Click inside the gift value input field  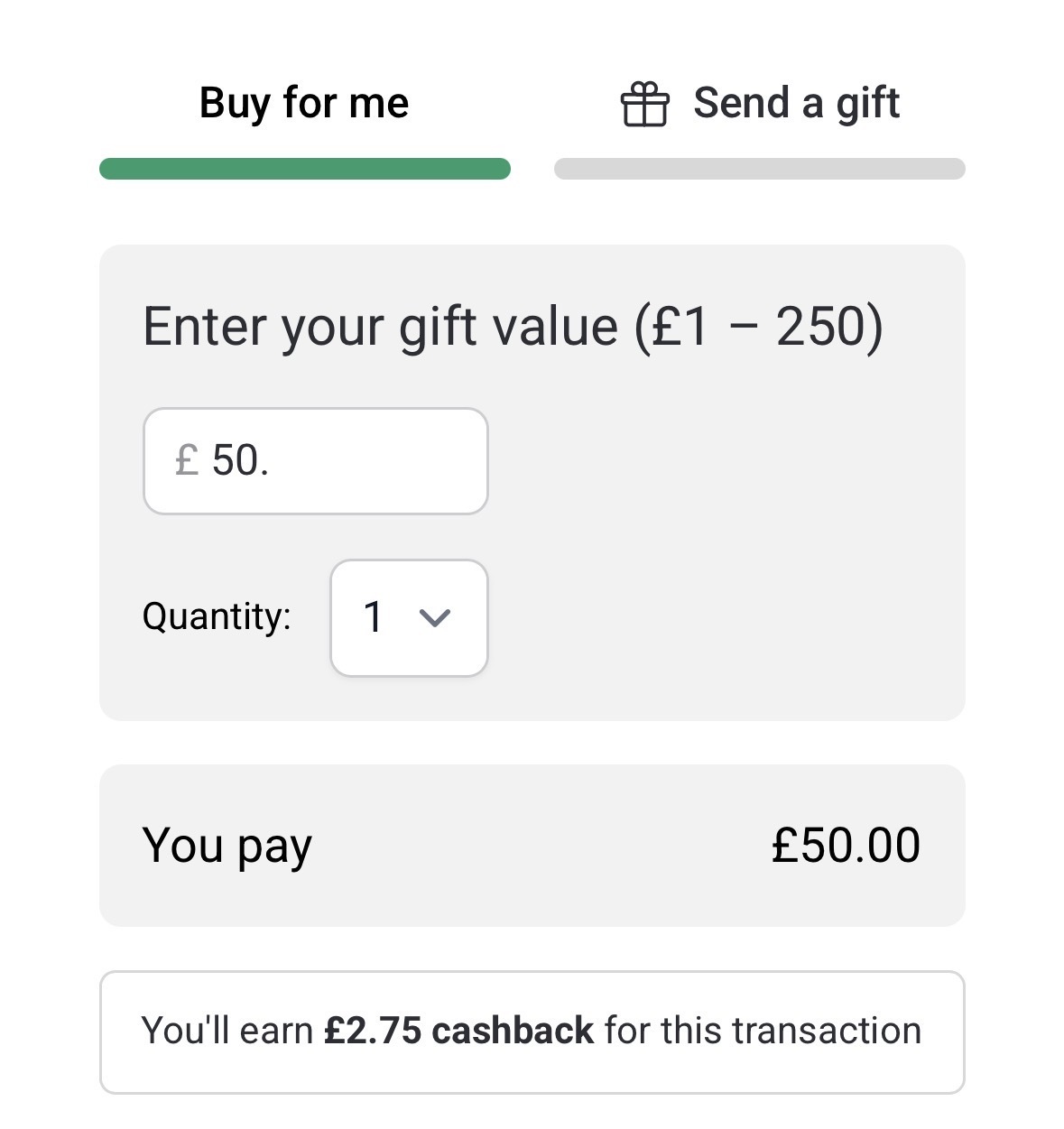tap(315, 461)
